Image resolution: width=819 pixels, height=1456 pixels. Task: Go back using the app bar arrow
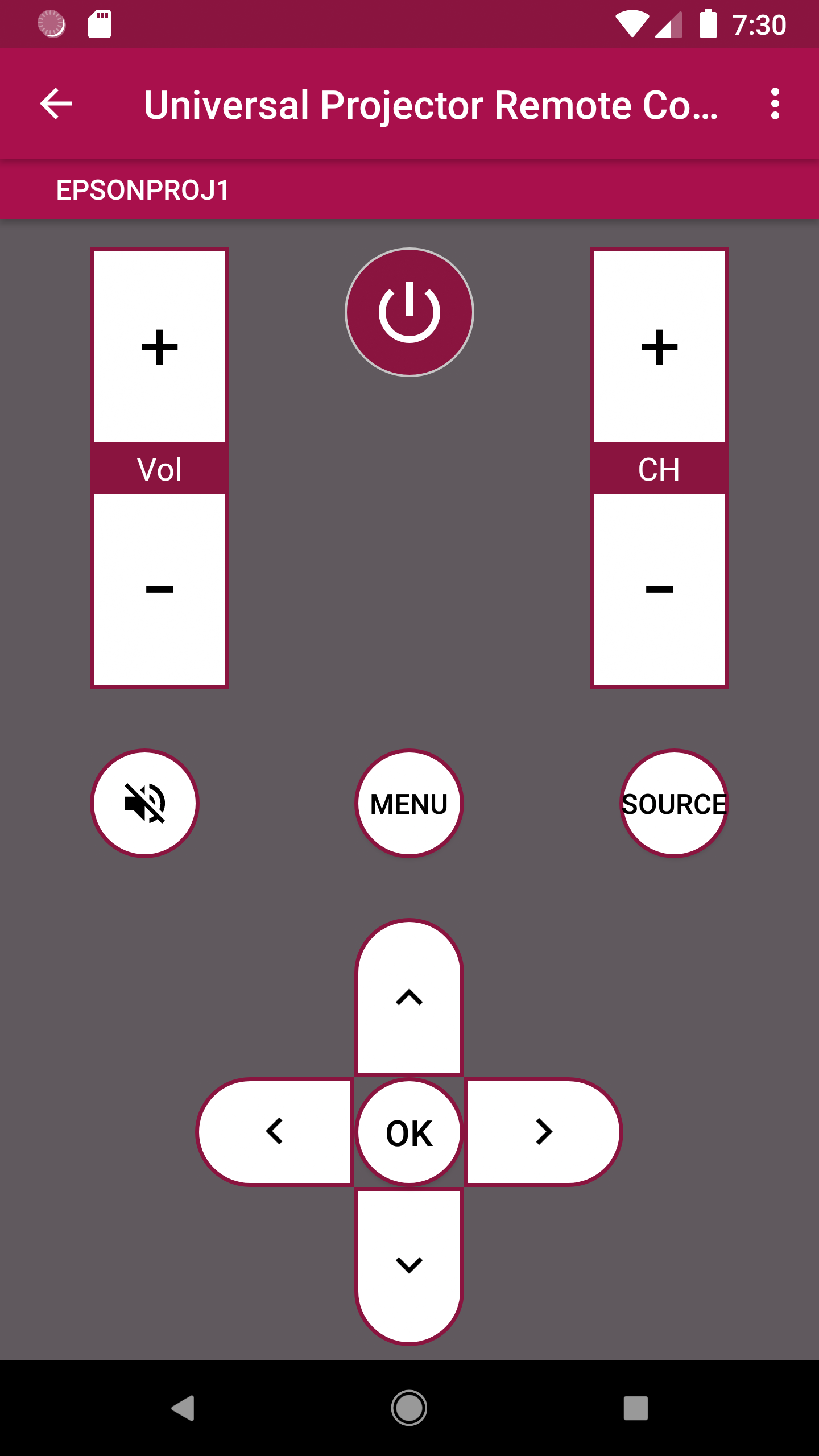56,104
